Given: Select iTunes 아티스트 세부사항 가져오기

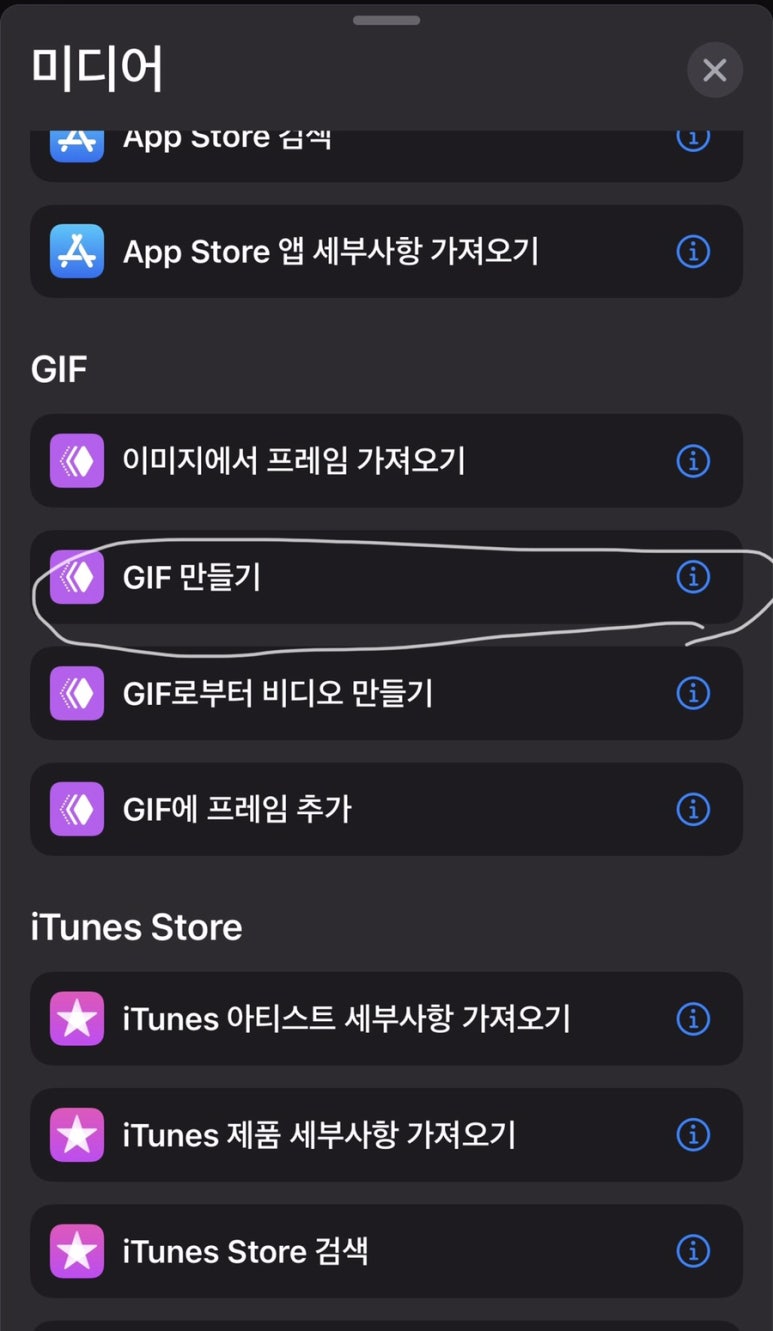Looking at the screenshot, I should [x=346, y=1019].
